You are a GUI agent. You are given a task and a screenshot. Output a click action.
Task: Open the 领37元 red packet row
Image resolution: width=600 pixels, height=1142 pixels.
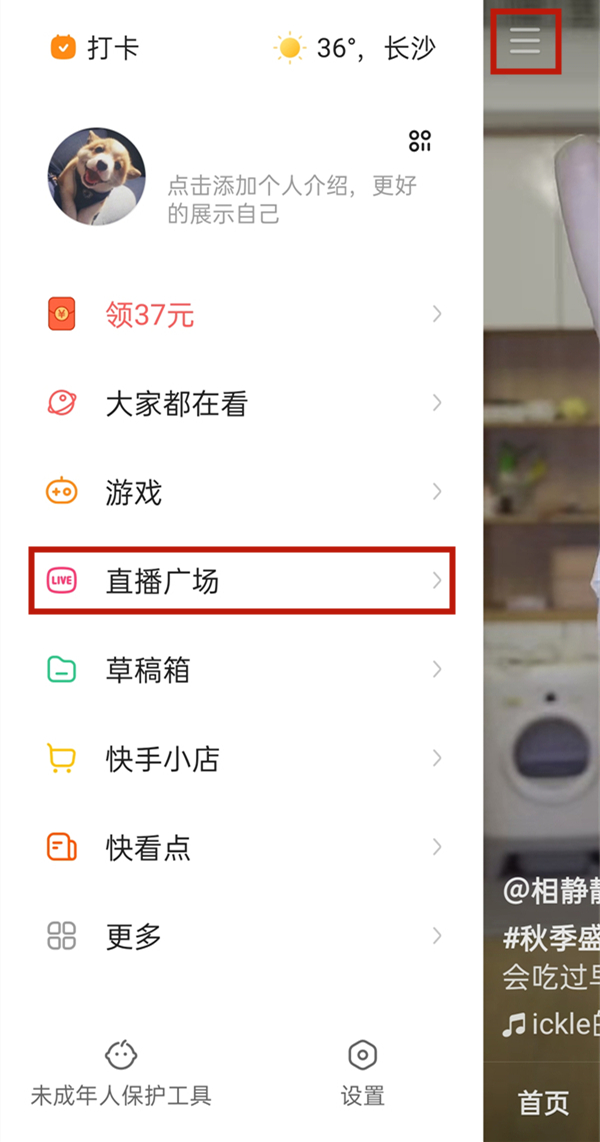pos(242,316)
